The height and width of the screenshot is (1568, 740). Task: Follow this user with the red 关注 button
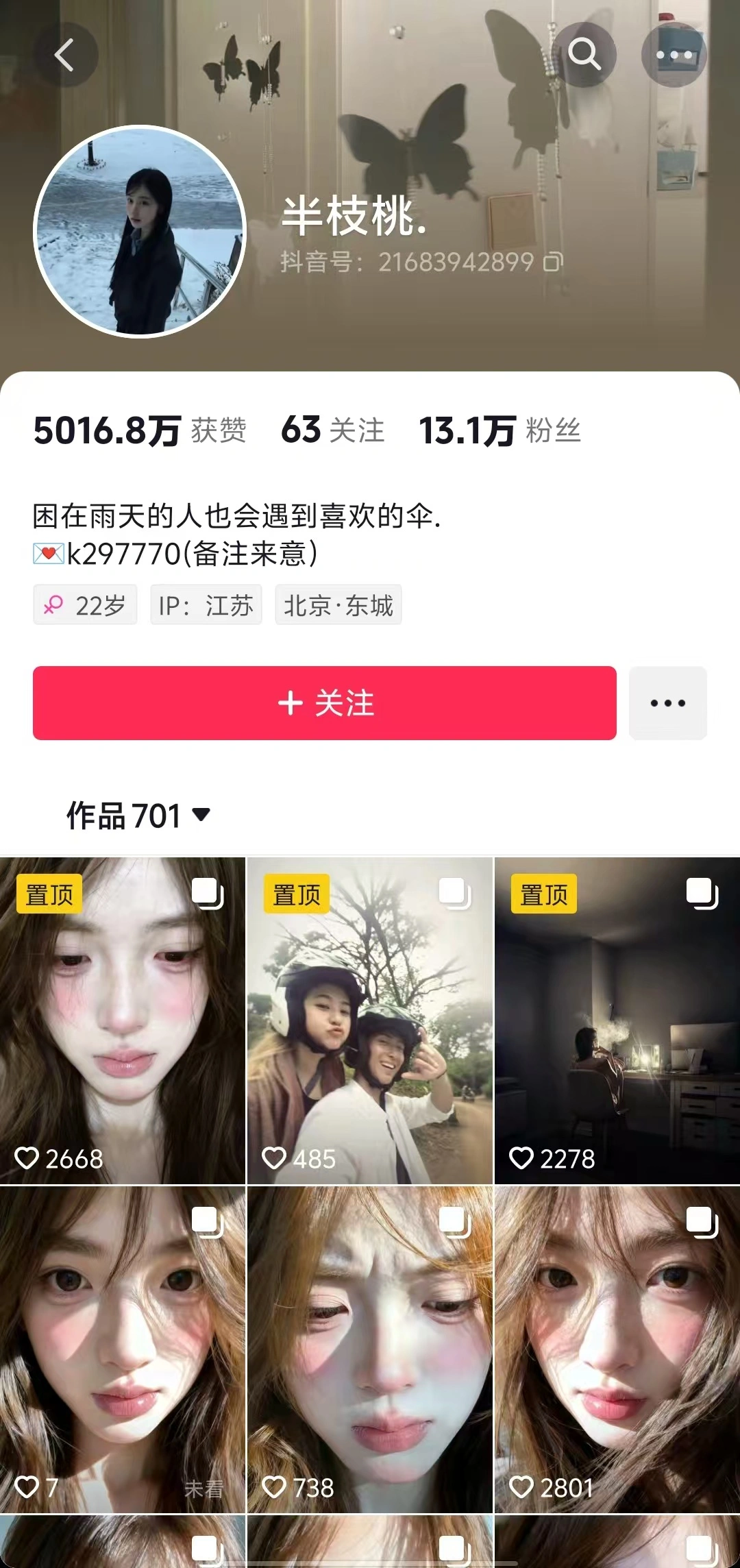click(x=324, y=703)
